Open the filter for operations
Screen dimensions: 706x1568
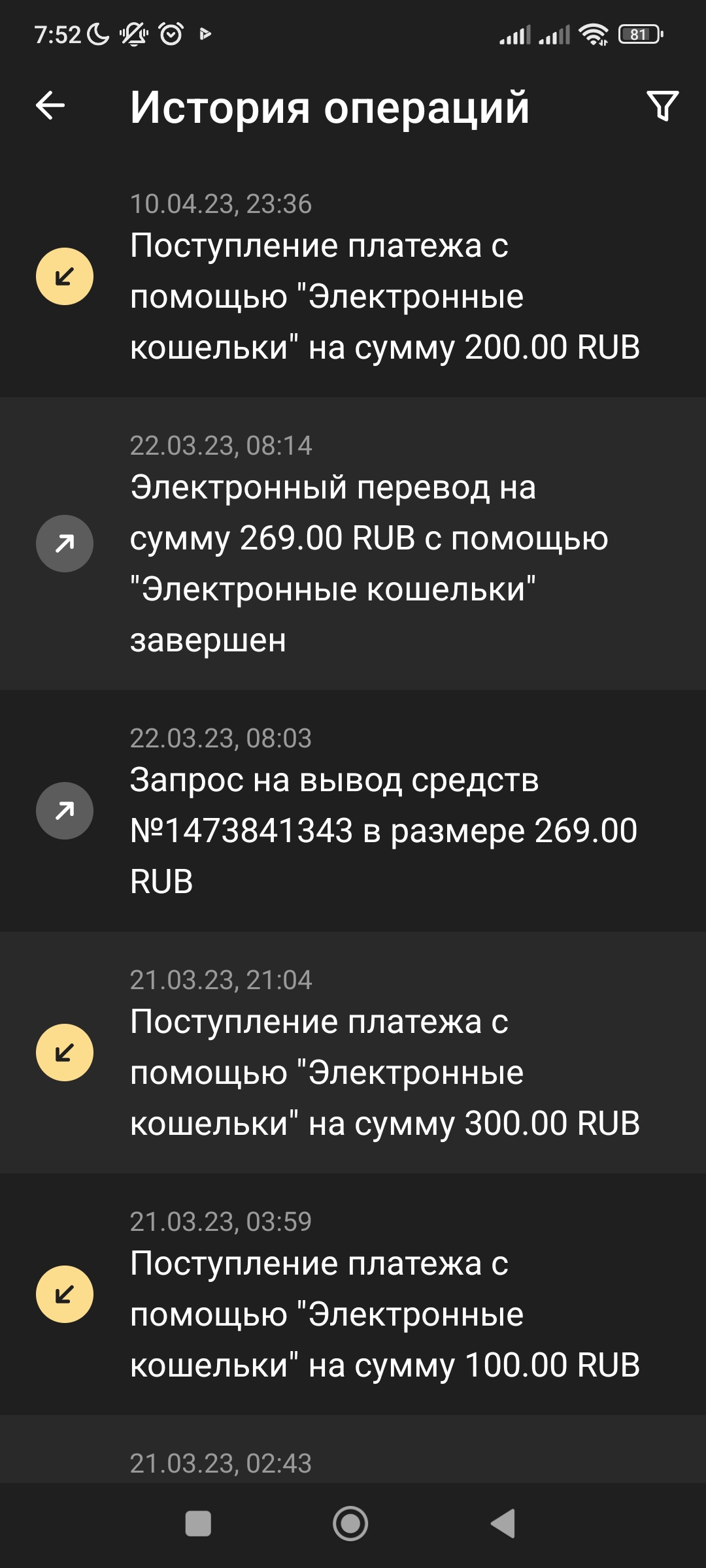pyautogui.click(x=662, y=106)
